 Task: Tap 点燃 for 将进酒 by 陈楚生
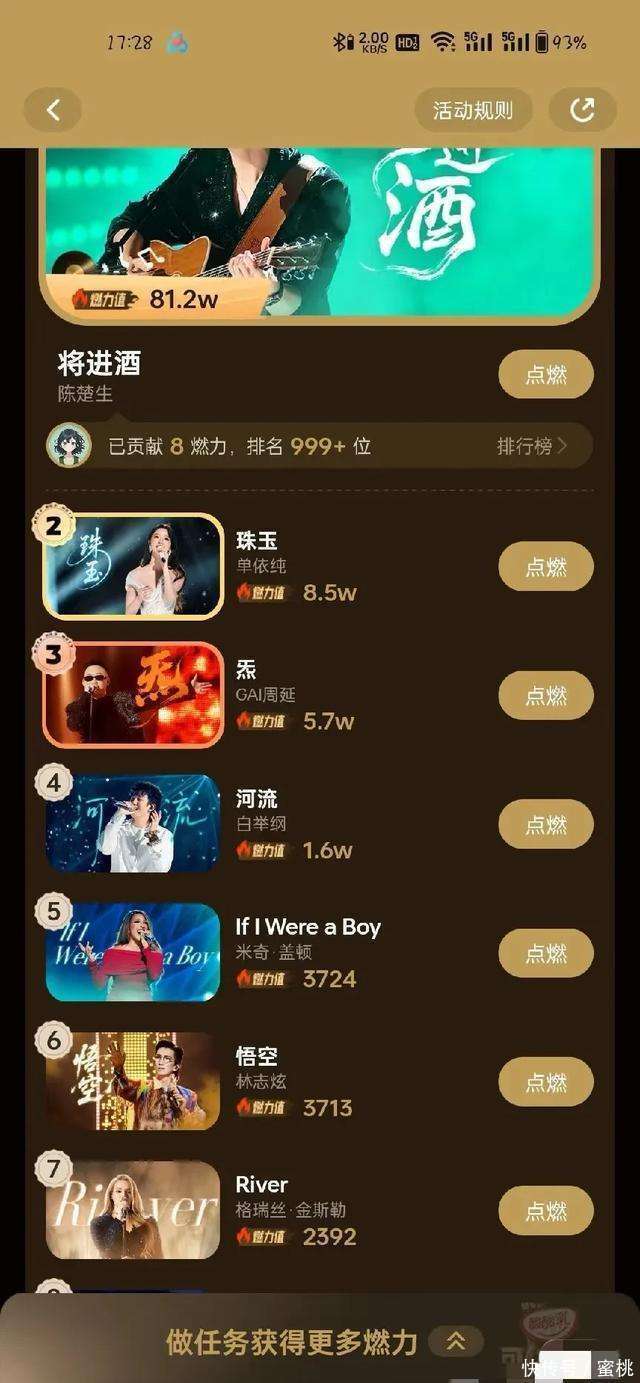point(546,375)
